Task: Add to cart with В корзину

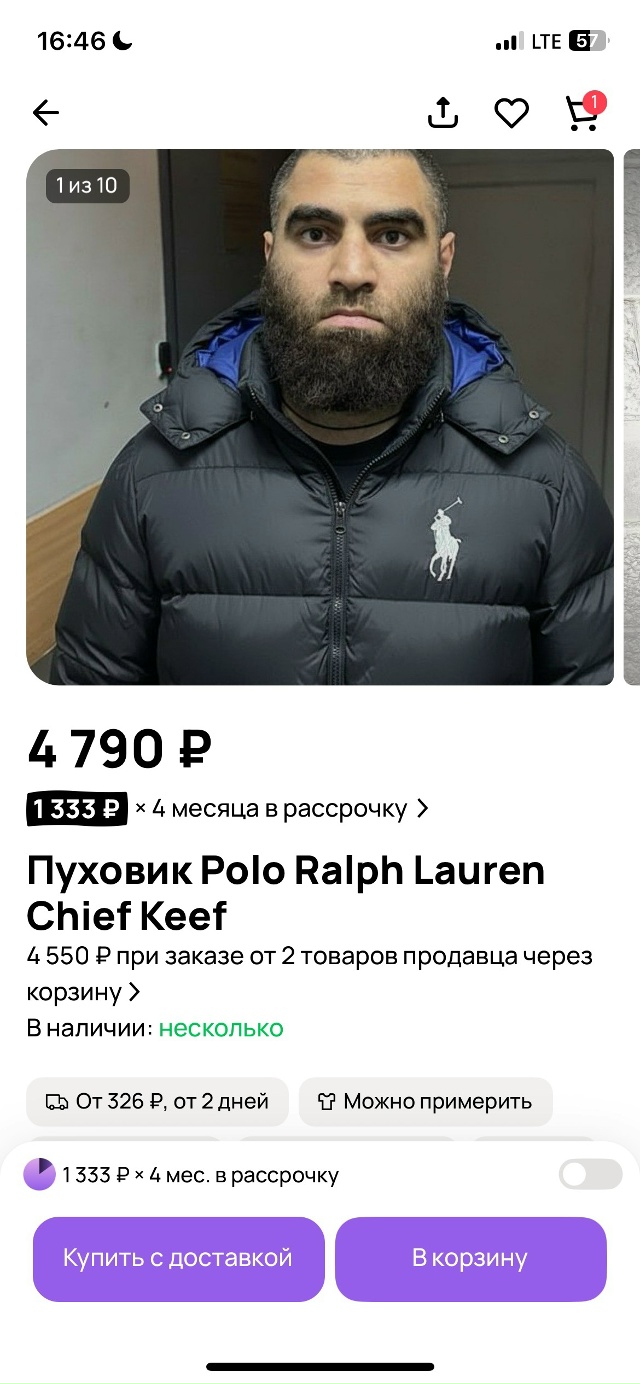Action: point(470,1258)
